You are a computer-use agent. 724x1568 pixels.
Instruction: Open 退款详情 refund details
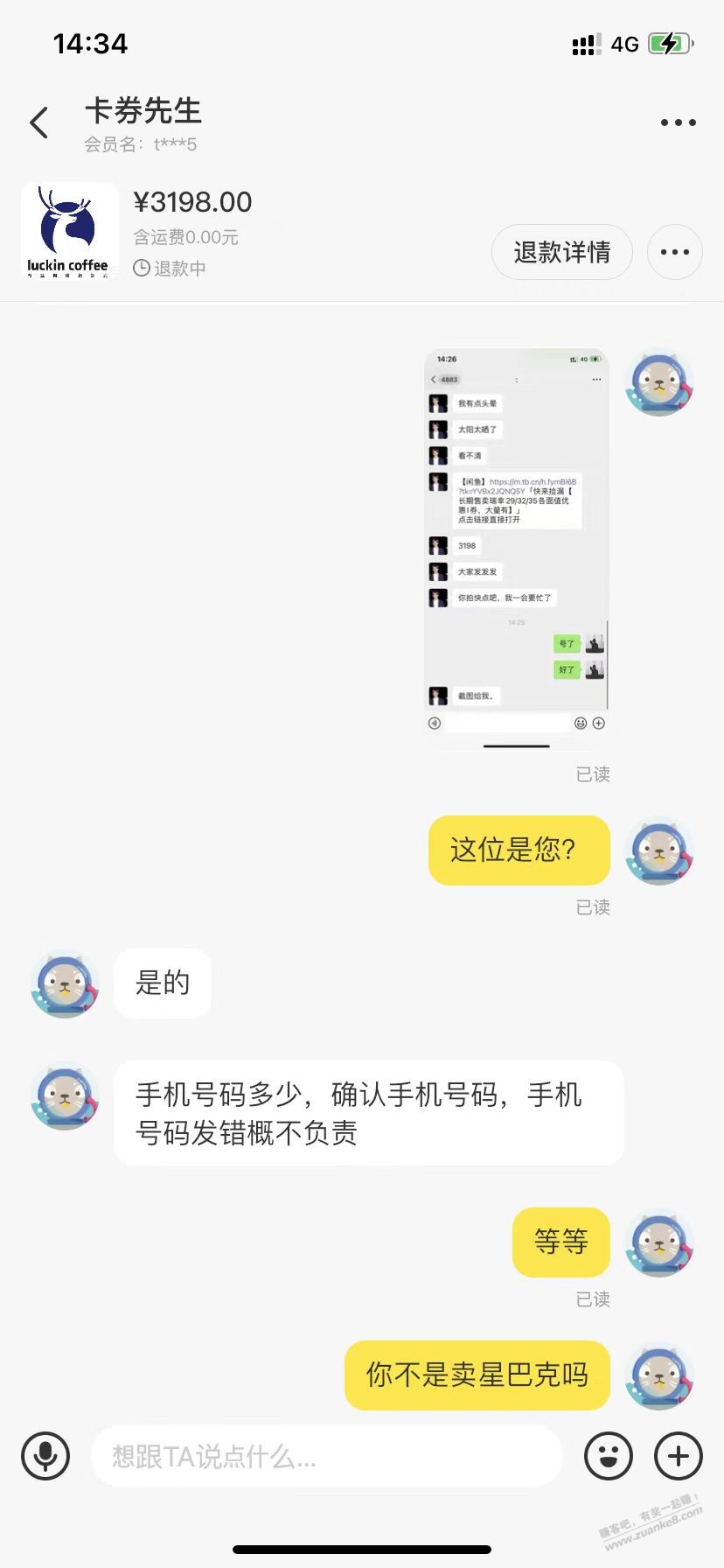[x=562, y=252]
